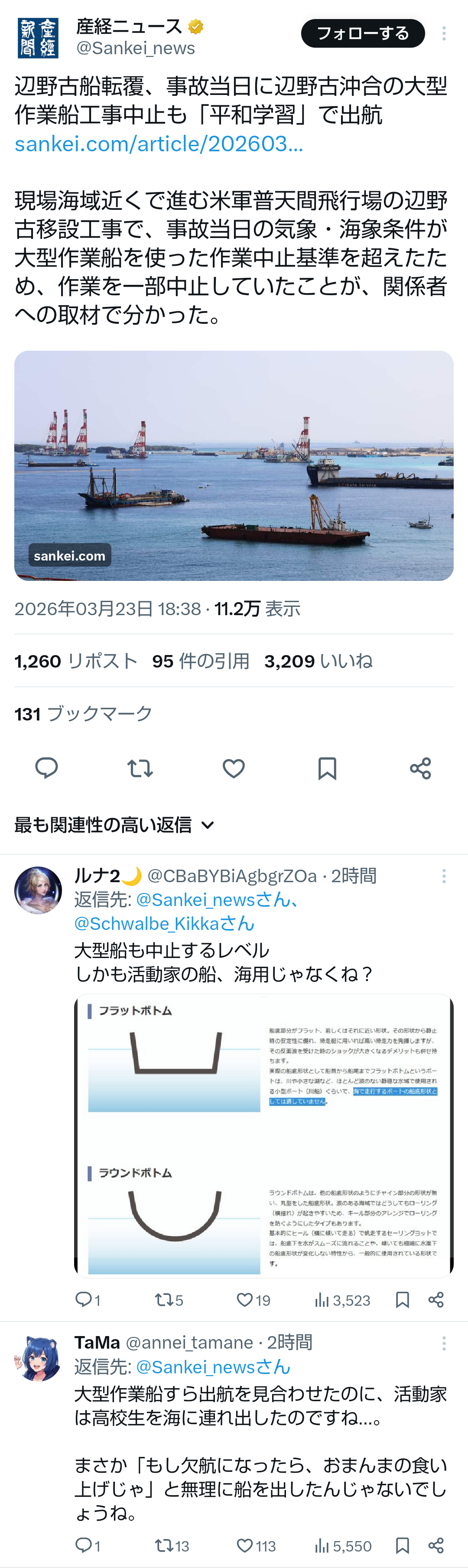468x1568 pixels.
Task: Bookmark TaMa's reply
Action: (x=402, y=1545)
